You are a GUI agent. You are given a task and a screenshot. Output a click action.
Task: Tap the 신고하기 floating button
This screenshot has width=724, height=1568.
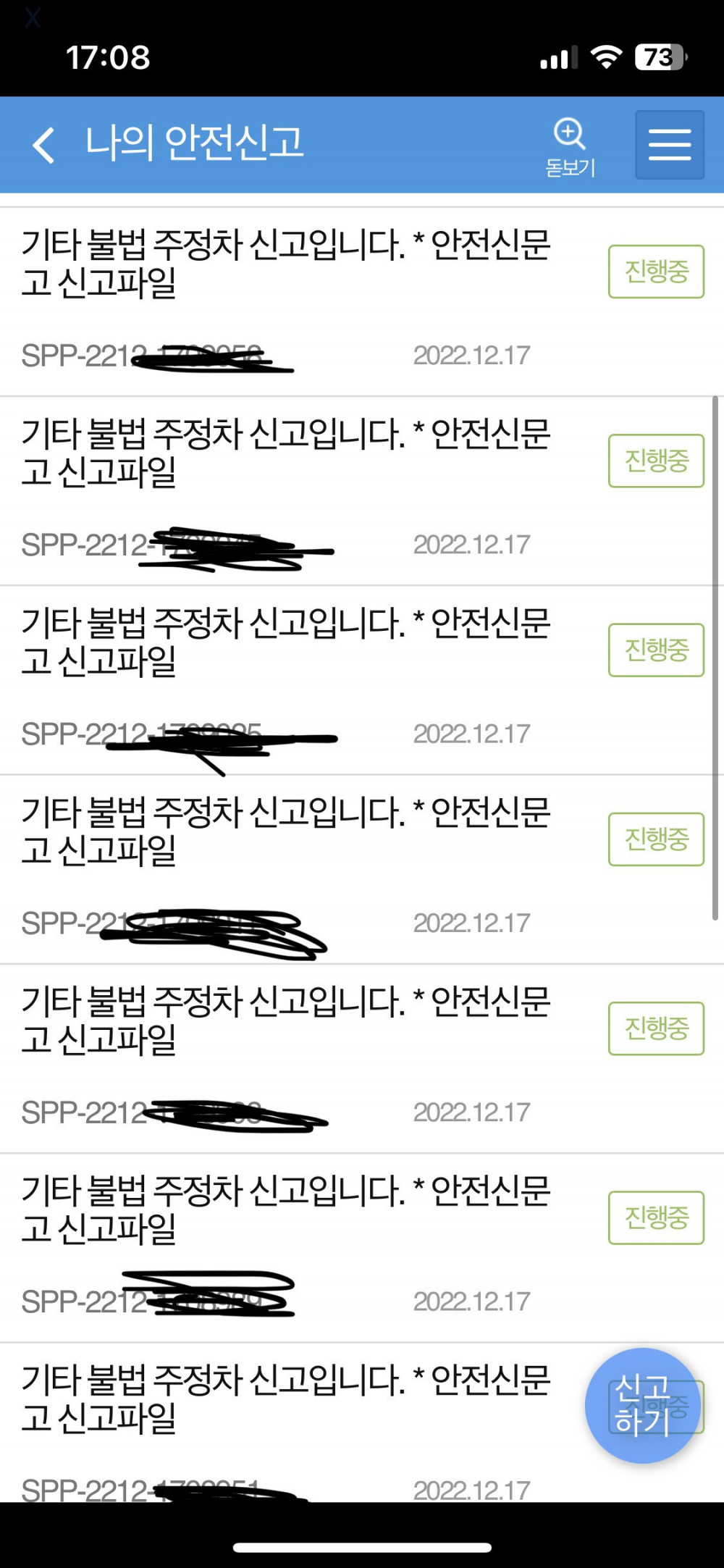pos(642,1405)
